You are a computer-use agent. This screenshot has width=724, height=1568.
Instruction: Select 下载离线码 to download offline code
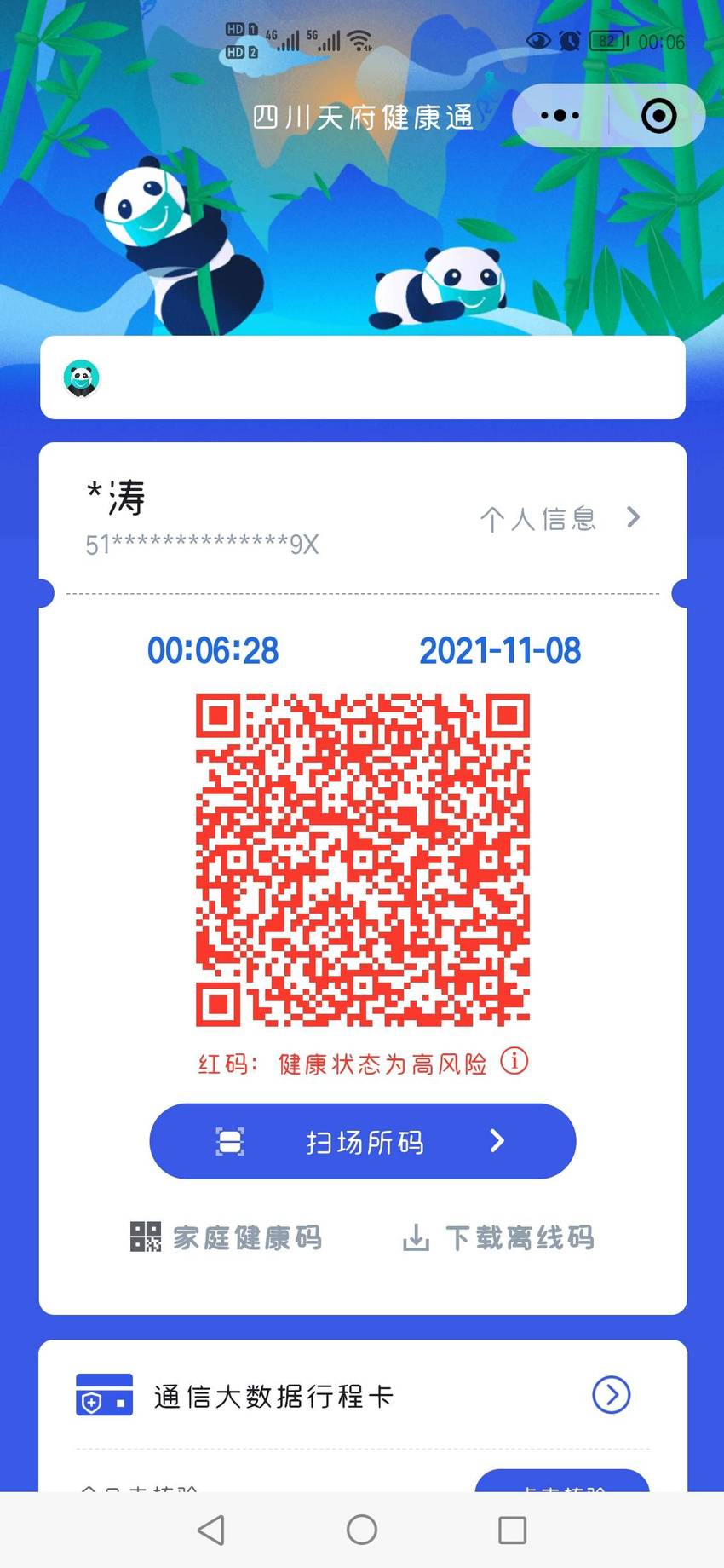(x=498, y=1237)
